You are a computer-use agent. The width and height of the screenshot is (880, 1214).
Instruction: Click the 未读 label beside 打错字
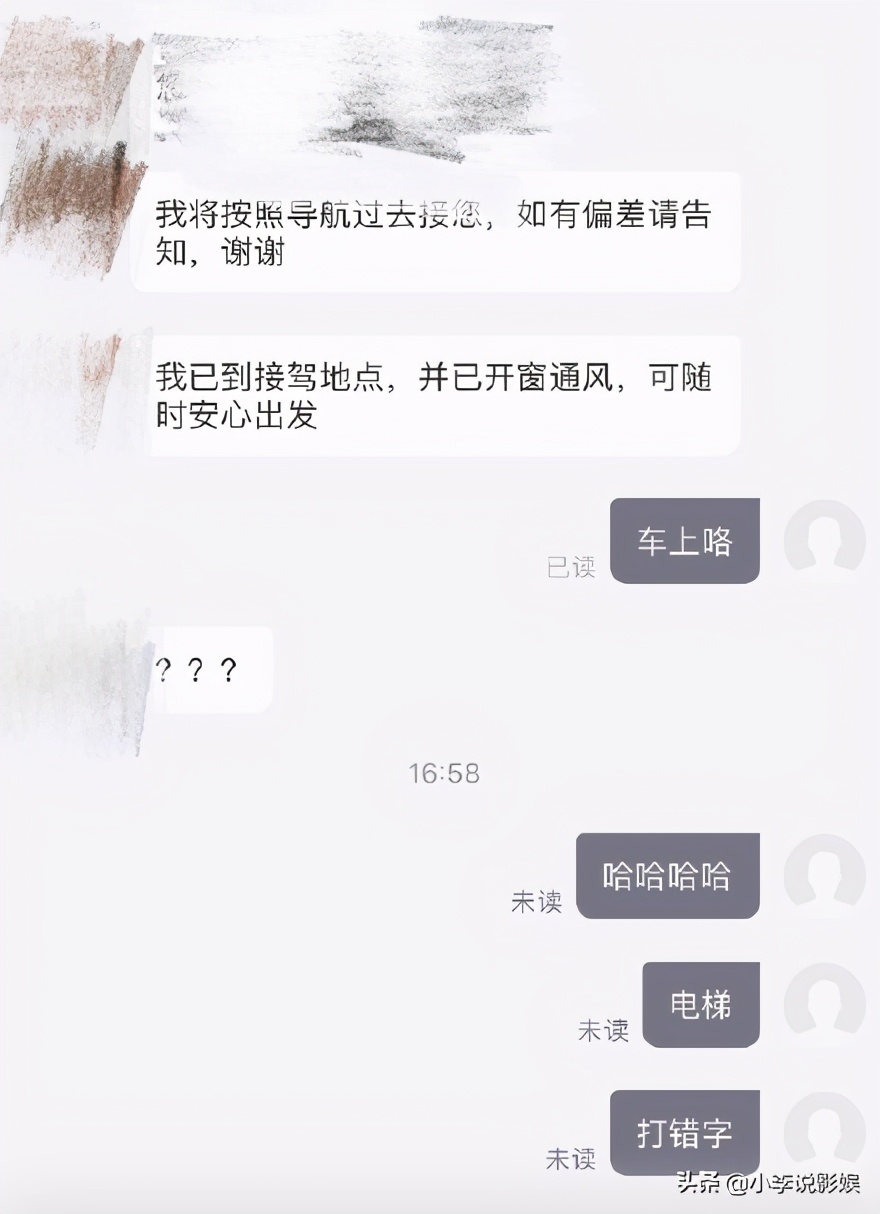[570, 1161]
